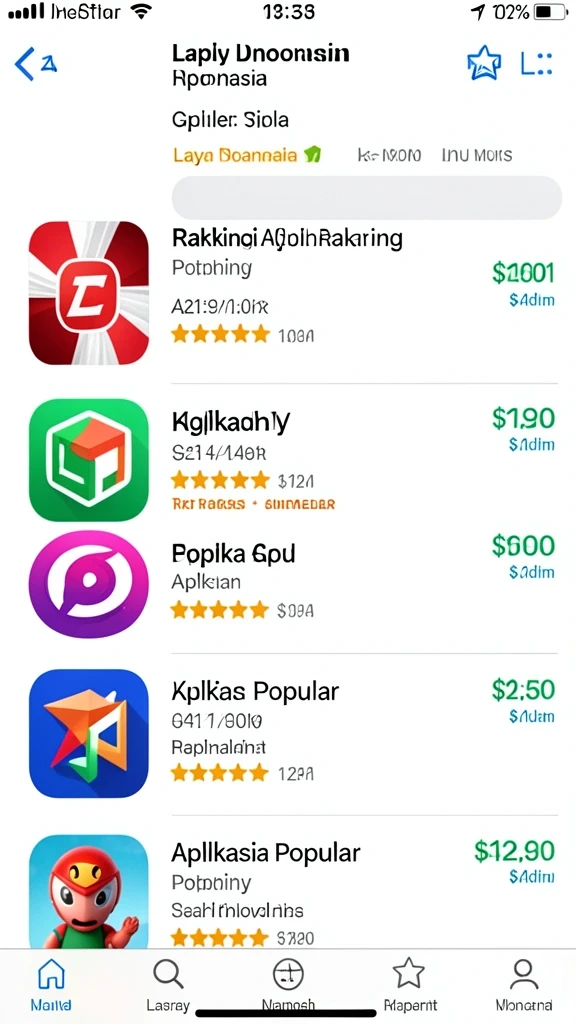Buy Rakkingi AgolhRakaring for $1001

523,273
